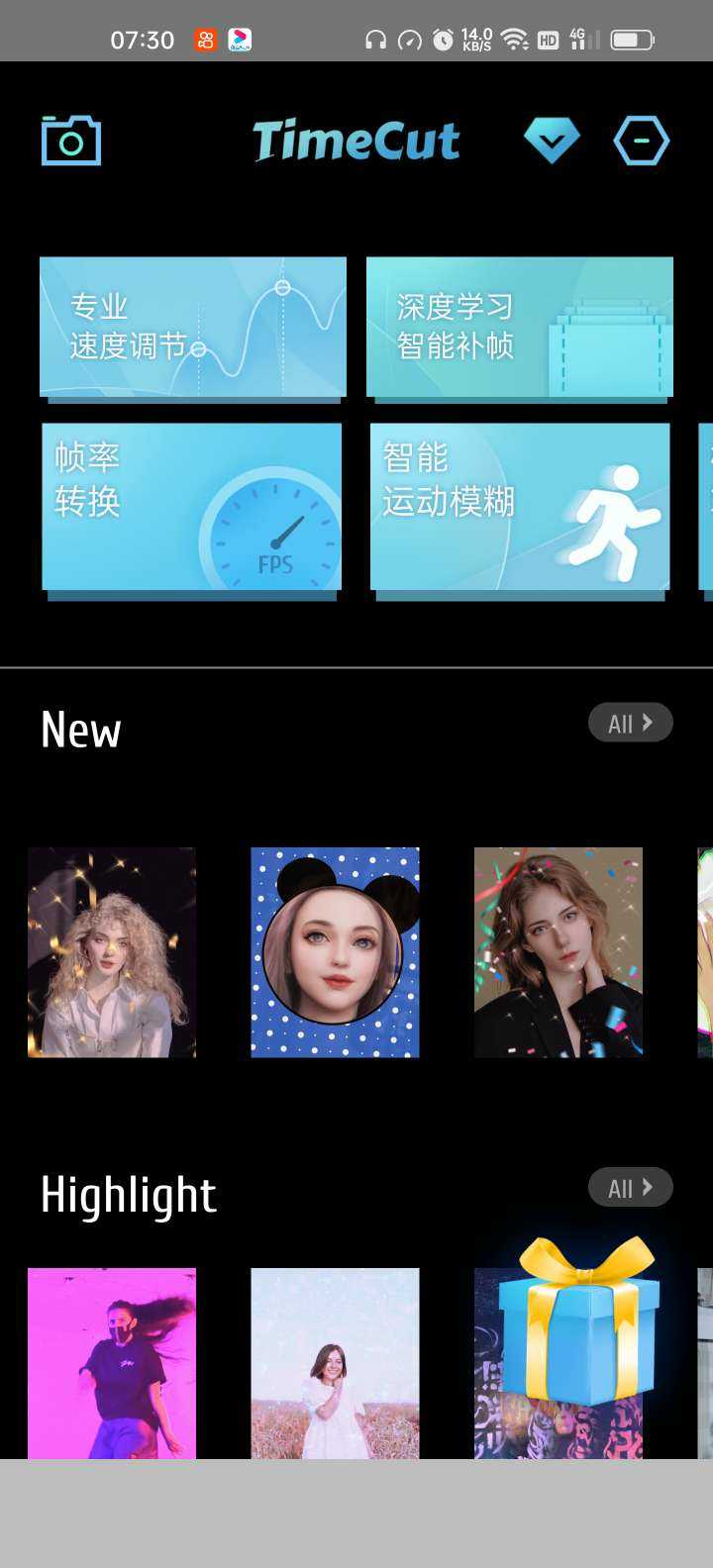The width and height of the screenshot is (713, 1568).
Task: Open 深度学习智能补帧 card
Action: (x=520, y=327)
